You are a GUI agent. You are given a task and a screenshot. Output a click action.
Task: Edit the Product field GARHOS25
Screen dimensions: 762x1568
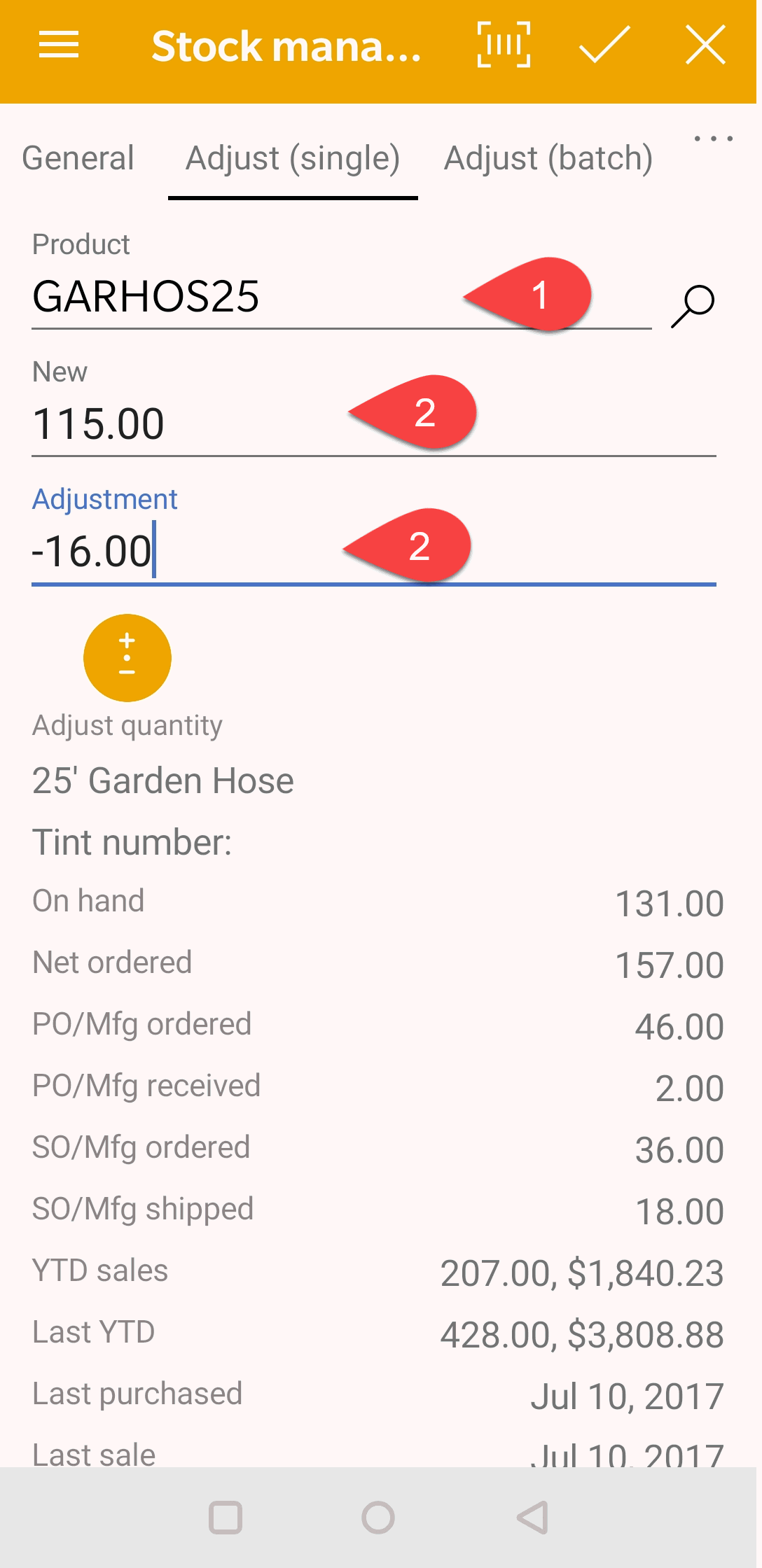[x=341, y=297]
